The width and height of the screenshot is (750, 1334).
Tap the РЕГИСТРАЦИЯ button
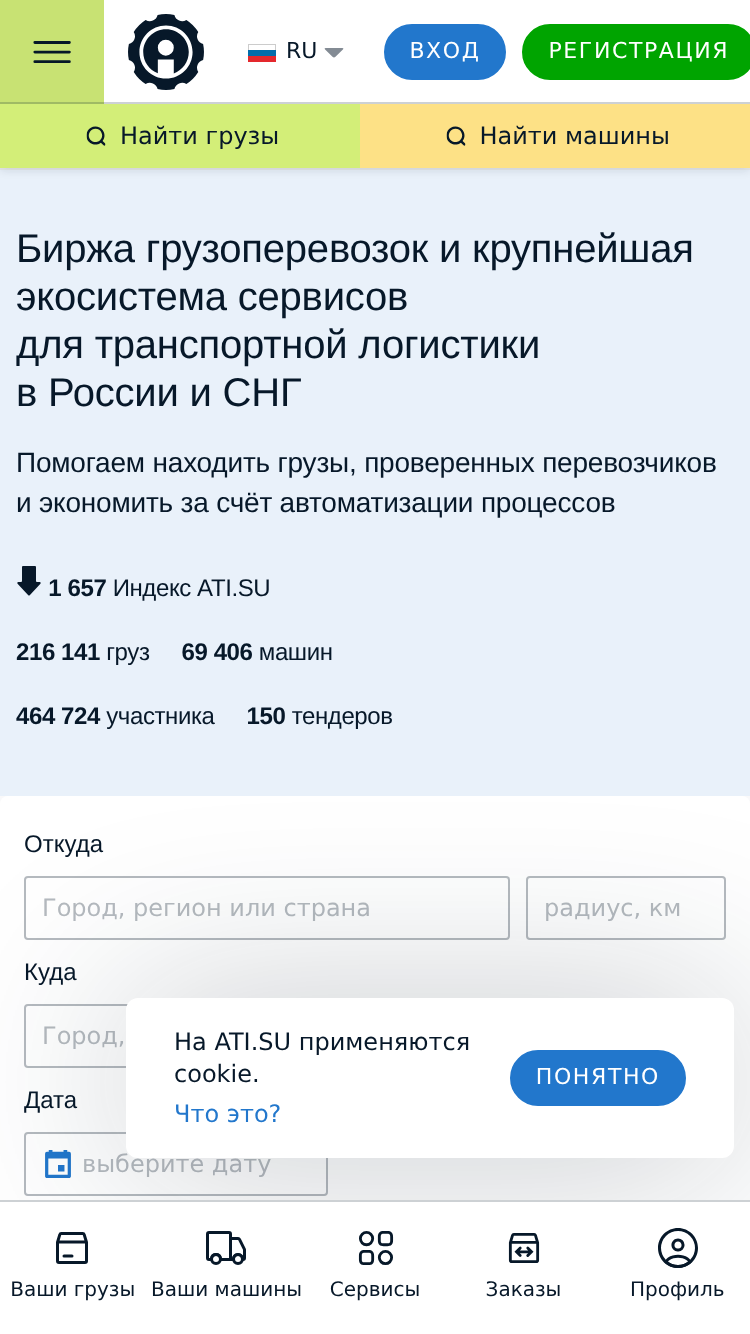[x=637, y=52]
